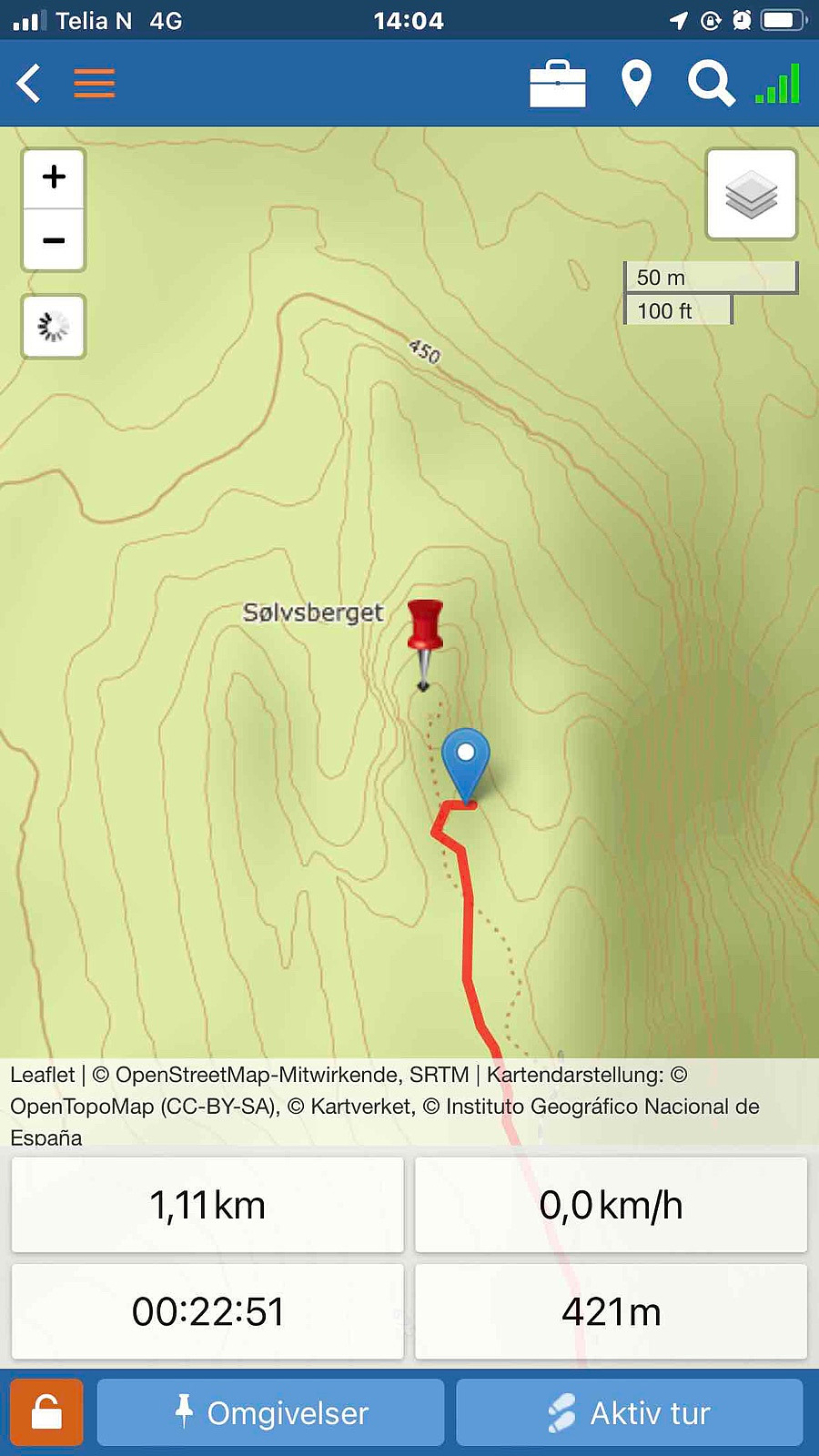This screenshot has height=1456, width=819.
Task: Zoom in on the map
Action: pyautogui.click(x=54, y=177)
